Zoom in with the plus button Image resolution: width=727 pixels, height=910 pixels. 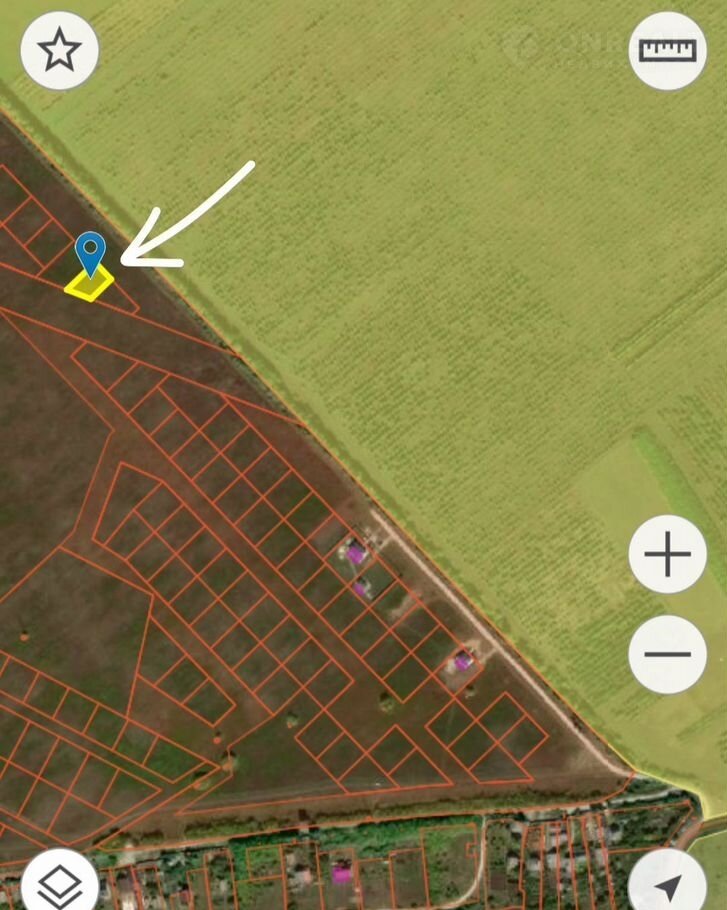pos(667,555)
